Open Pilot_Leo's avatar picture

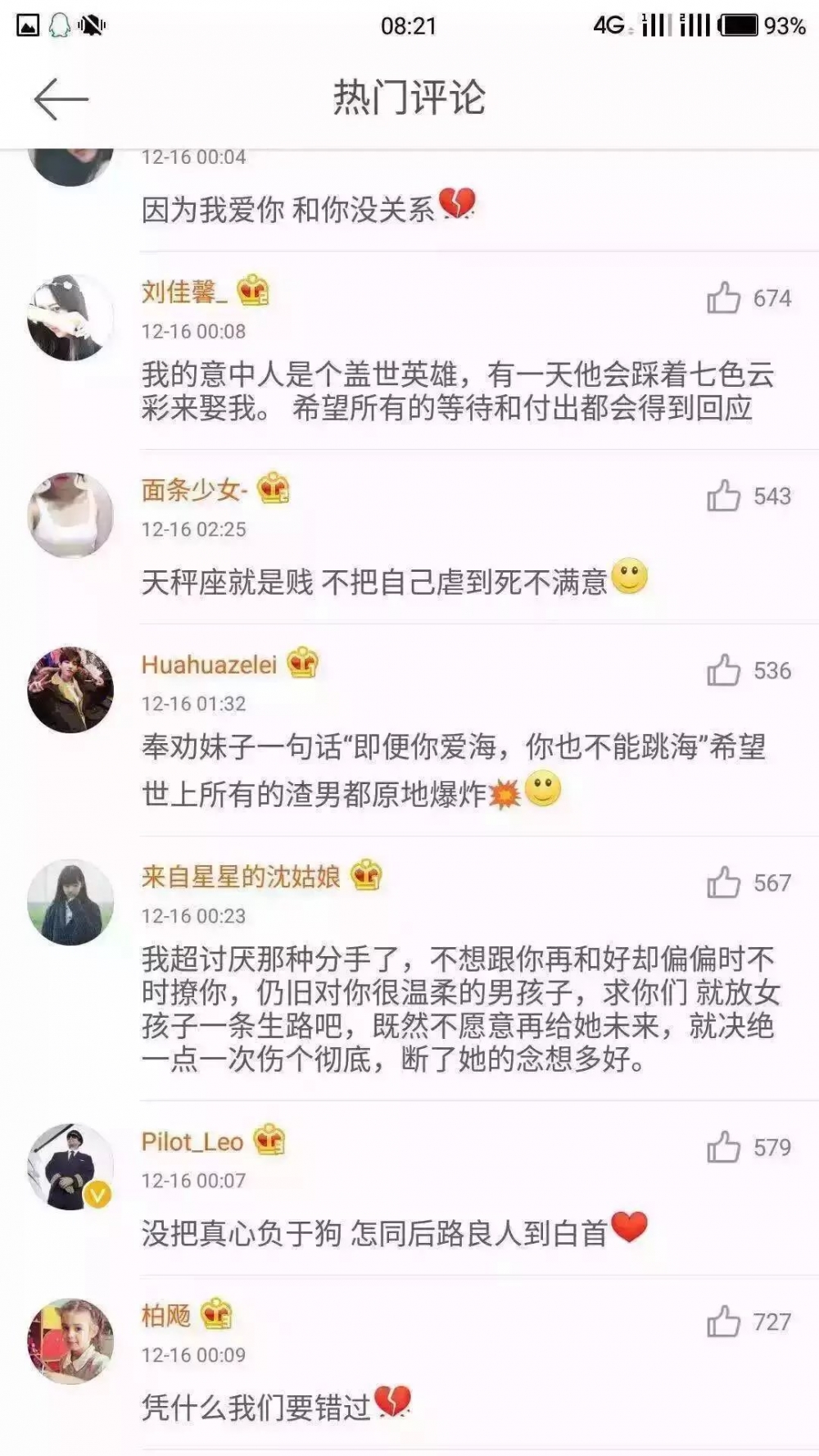(x=70, y=1167)
